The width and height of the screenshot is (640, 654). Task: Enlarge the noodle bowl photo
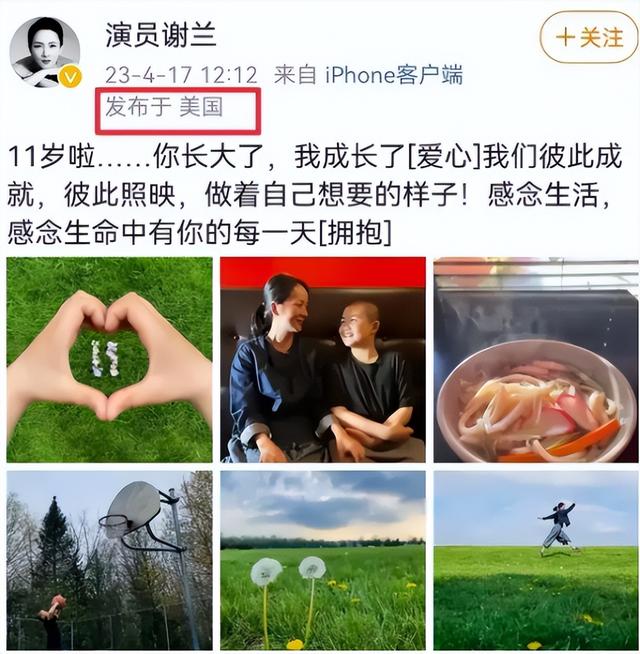coord(536,359)
